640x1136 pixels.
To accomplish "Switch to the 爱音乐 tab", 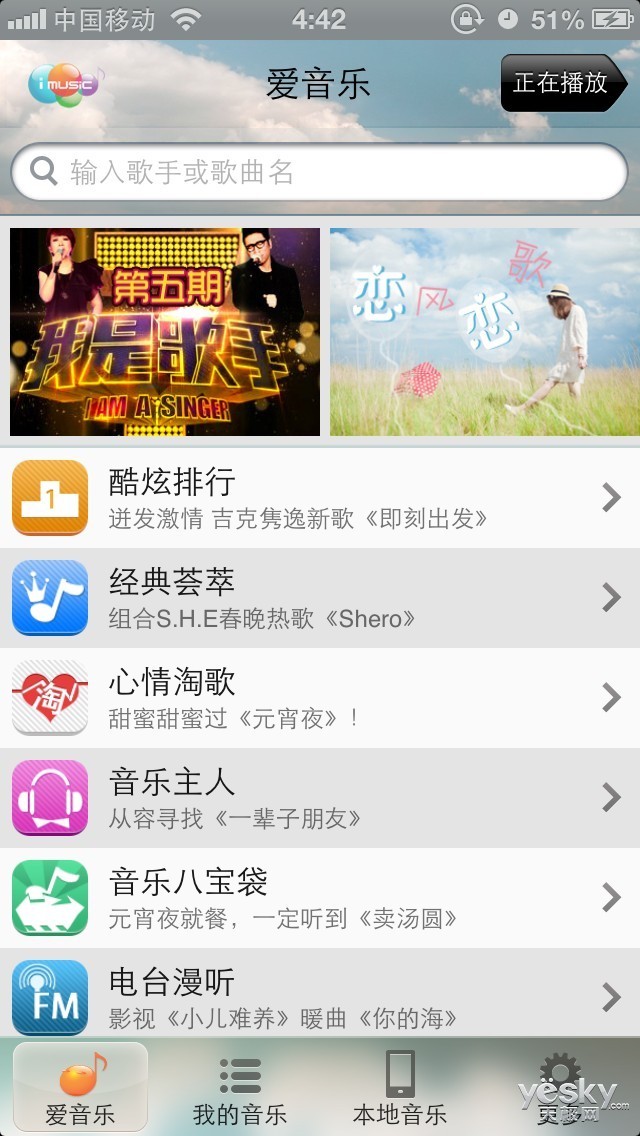I will pyautogui.click(x=80, y=1086).
